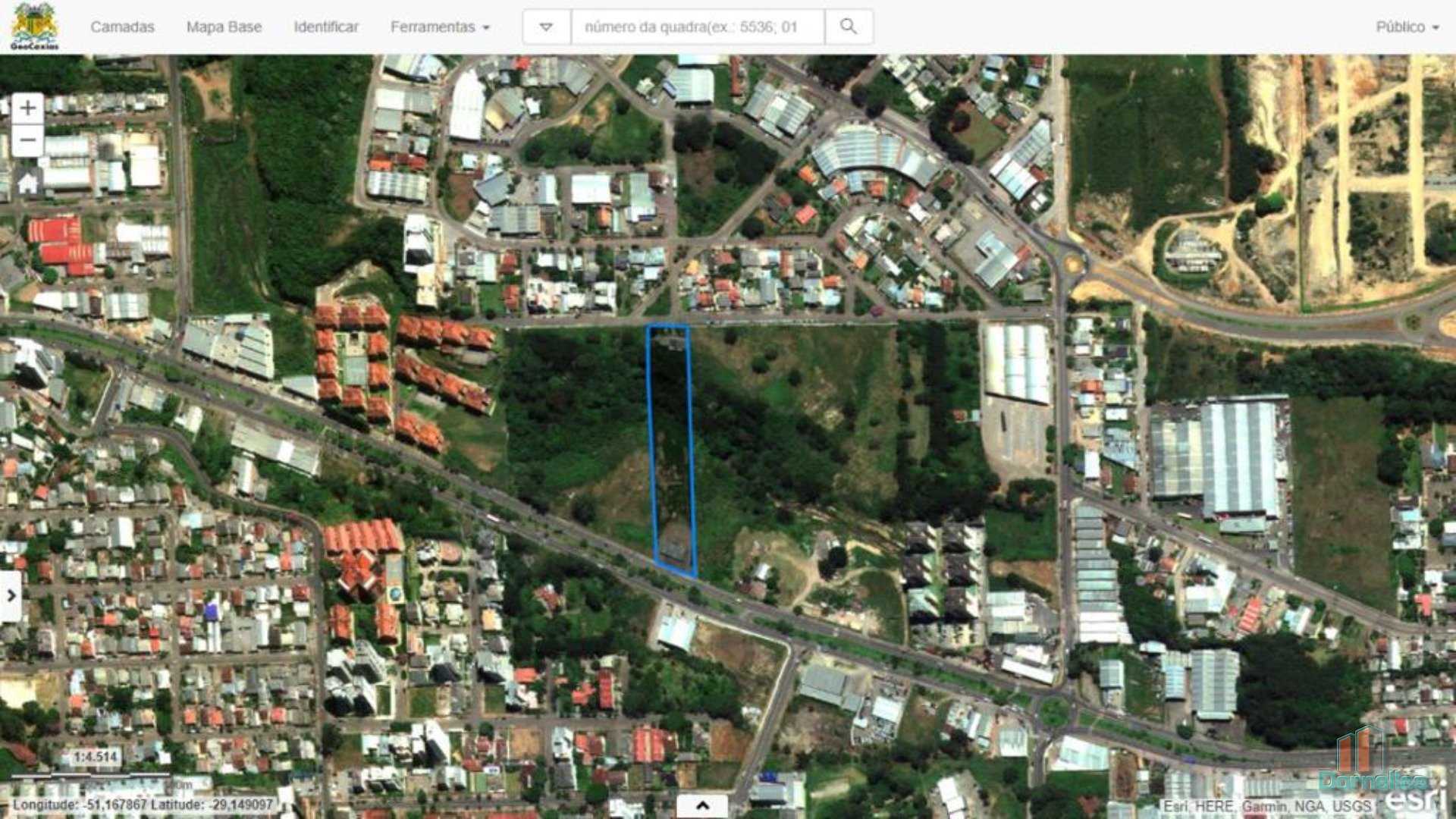Zoom out of the map
The height and width of the screenshot is (819, 1456).
tap(27, 141)
